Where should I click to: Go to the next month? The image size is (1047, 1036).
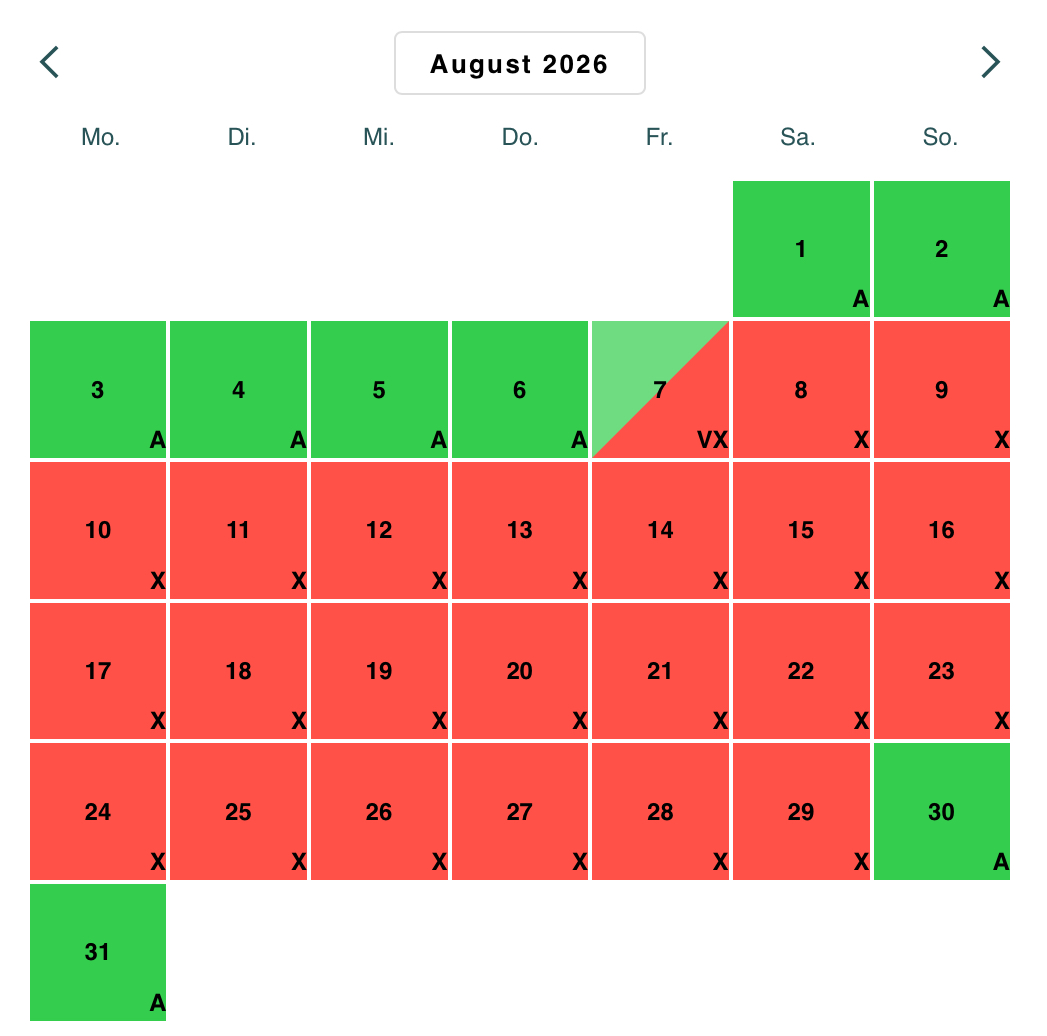(x=990, y=62)
